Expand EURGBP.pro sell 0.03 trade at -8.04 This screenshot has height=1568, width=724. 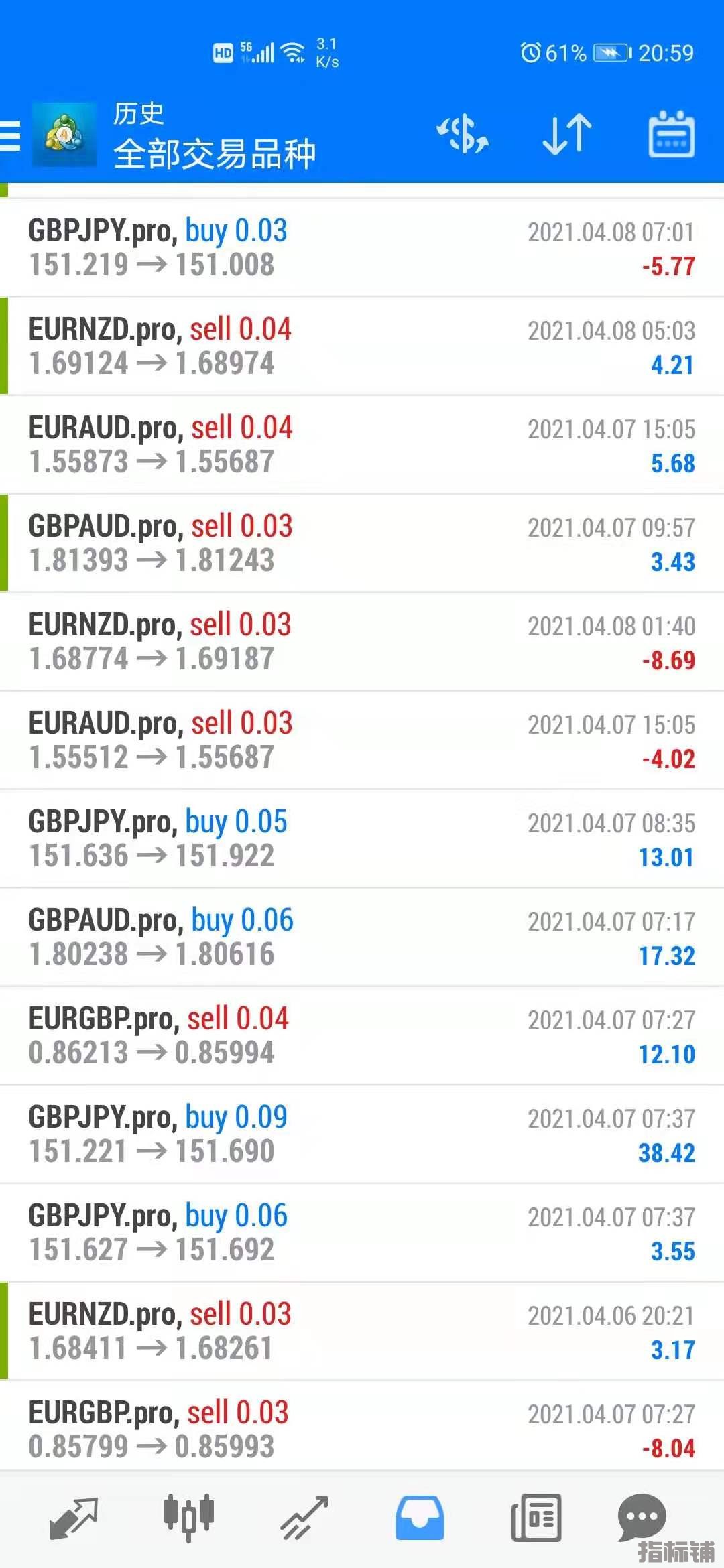[x=362, y=1430]
